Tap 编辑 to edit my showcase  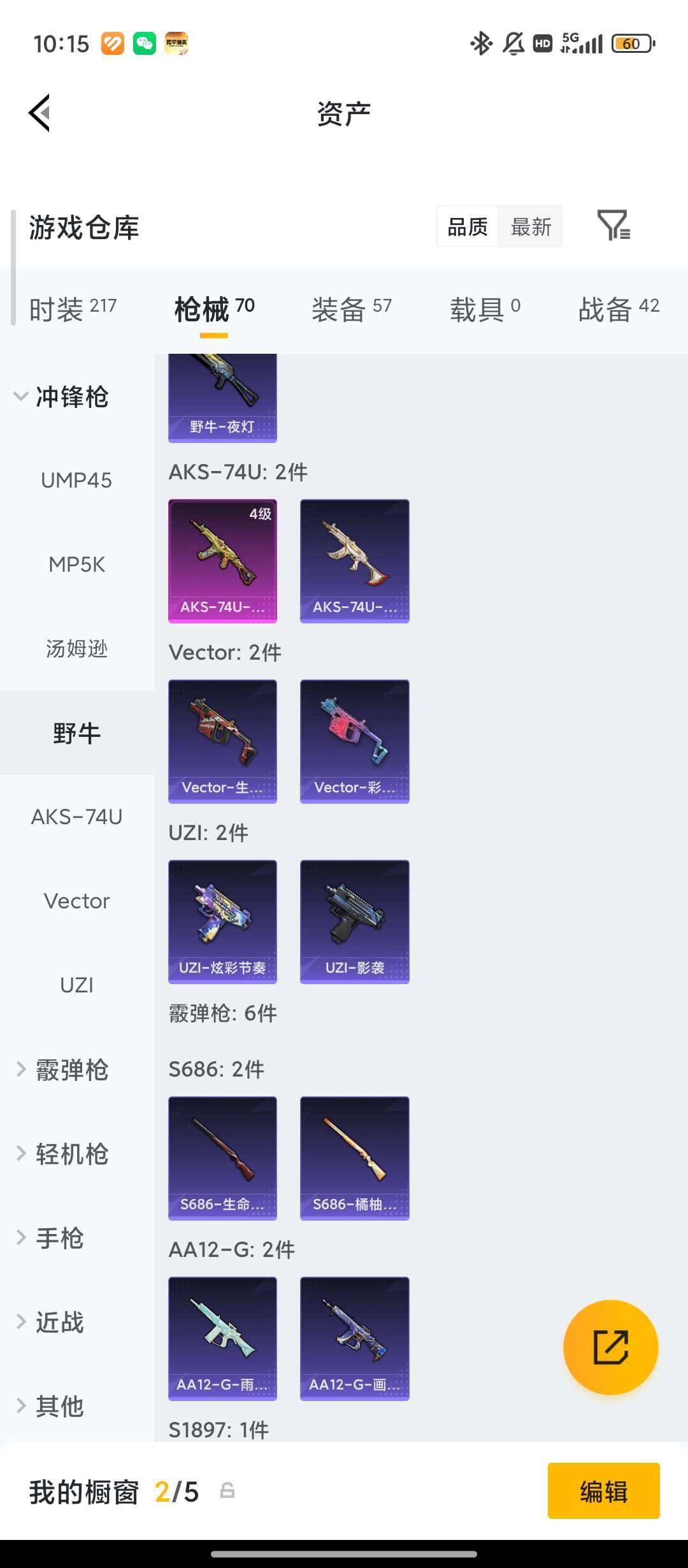pyautogui.click(x=603, y=1491)
